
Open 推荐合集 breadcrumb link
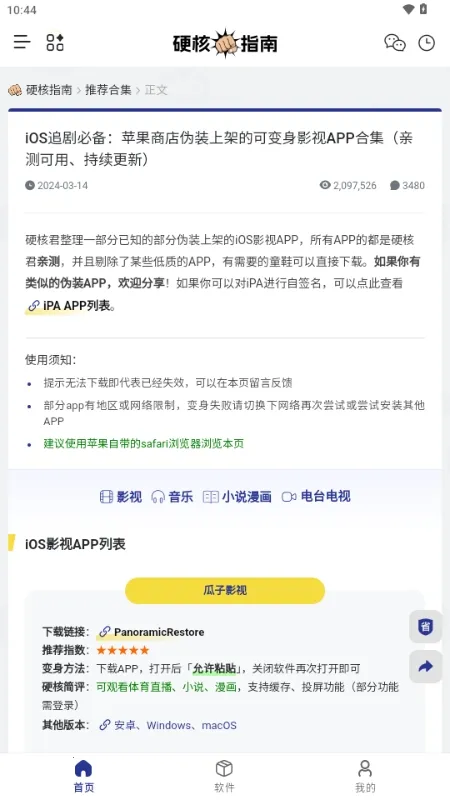click(x=108, y=90)
